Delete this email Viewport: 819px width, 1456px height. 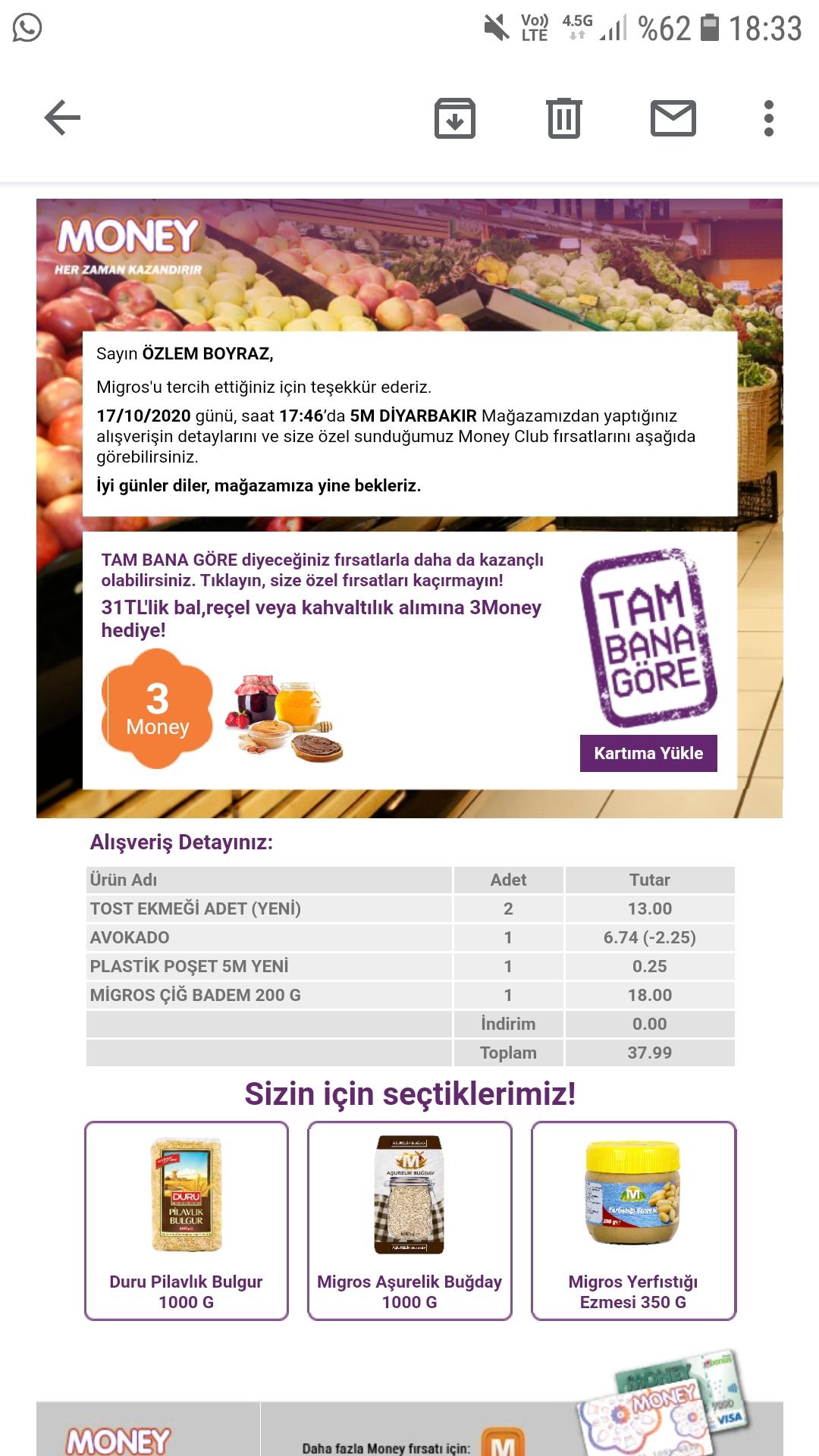[x=563, y=118]
